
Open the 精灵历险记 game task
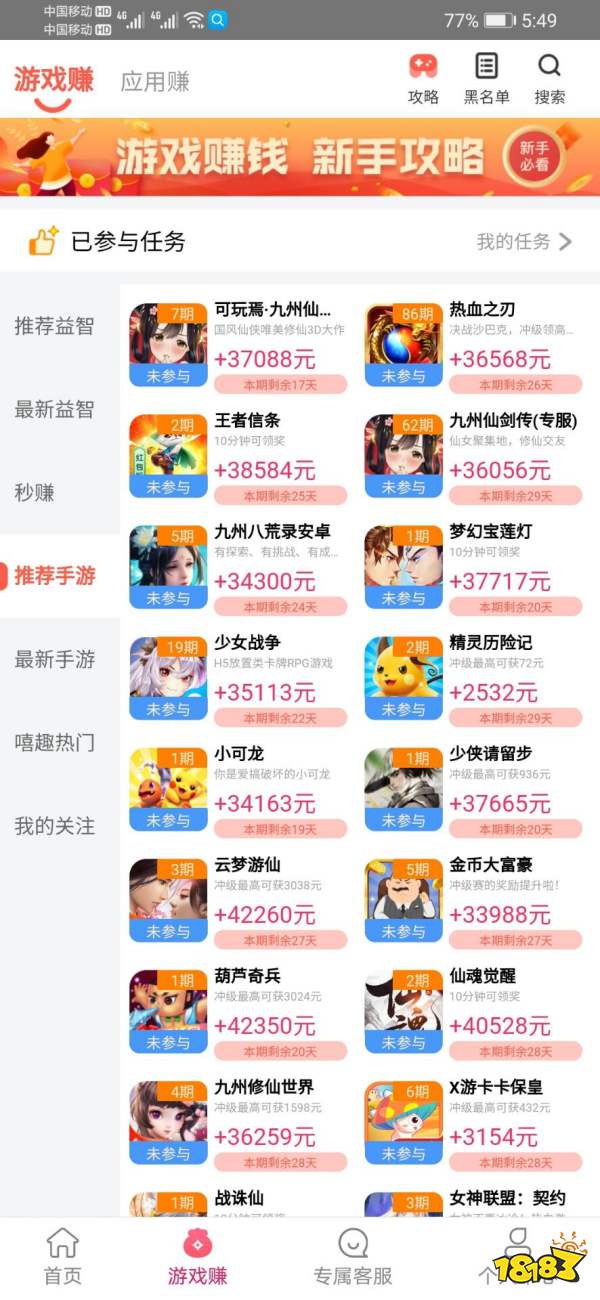click(x=474, y=679)
